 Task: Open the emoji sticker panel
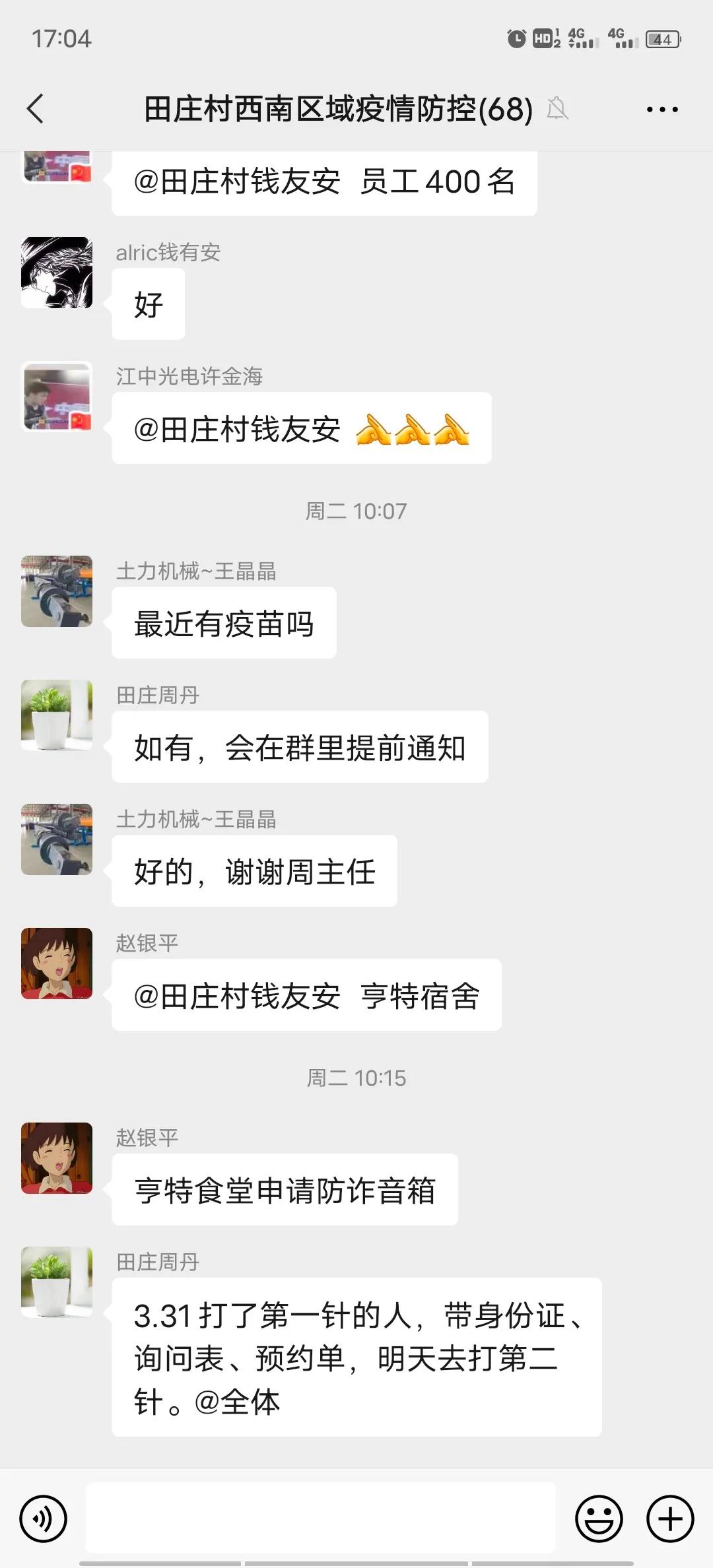pos(599,1519)
